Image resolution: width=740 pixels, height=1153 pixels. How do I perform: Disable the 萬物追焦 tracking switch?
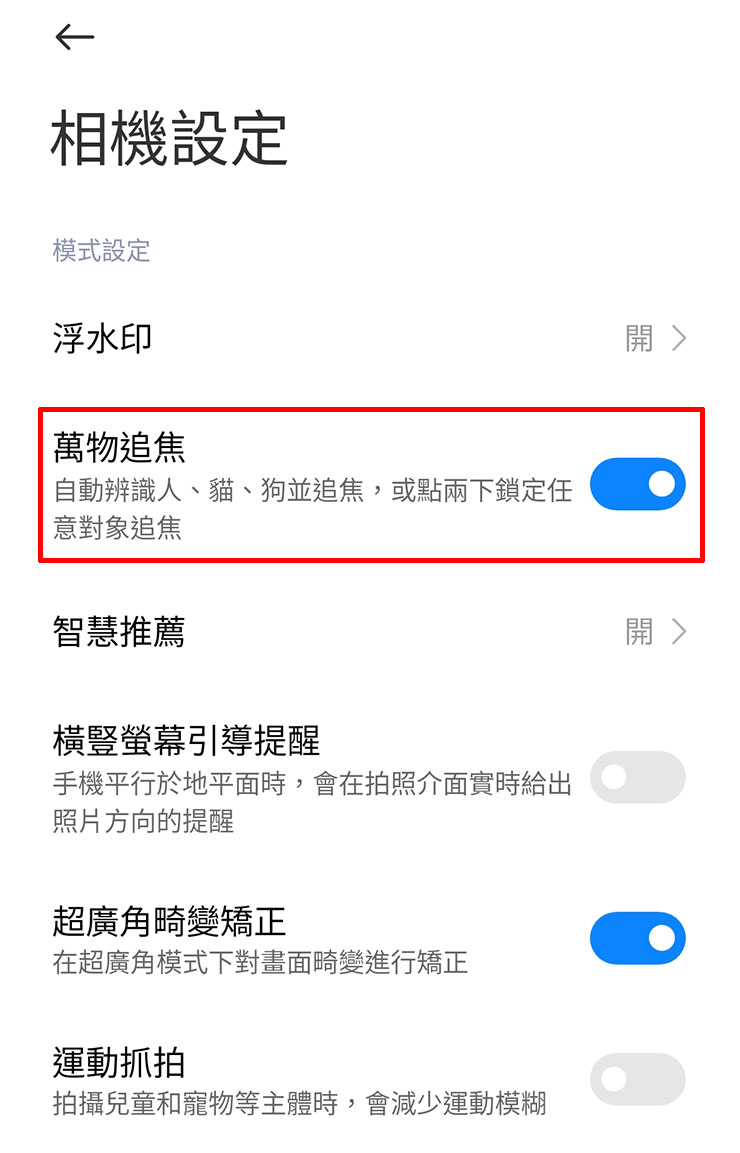tap(637, 484)
